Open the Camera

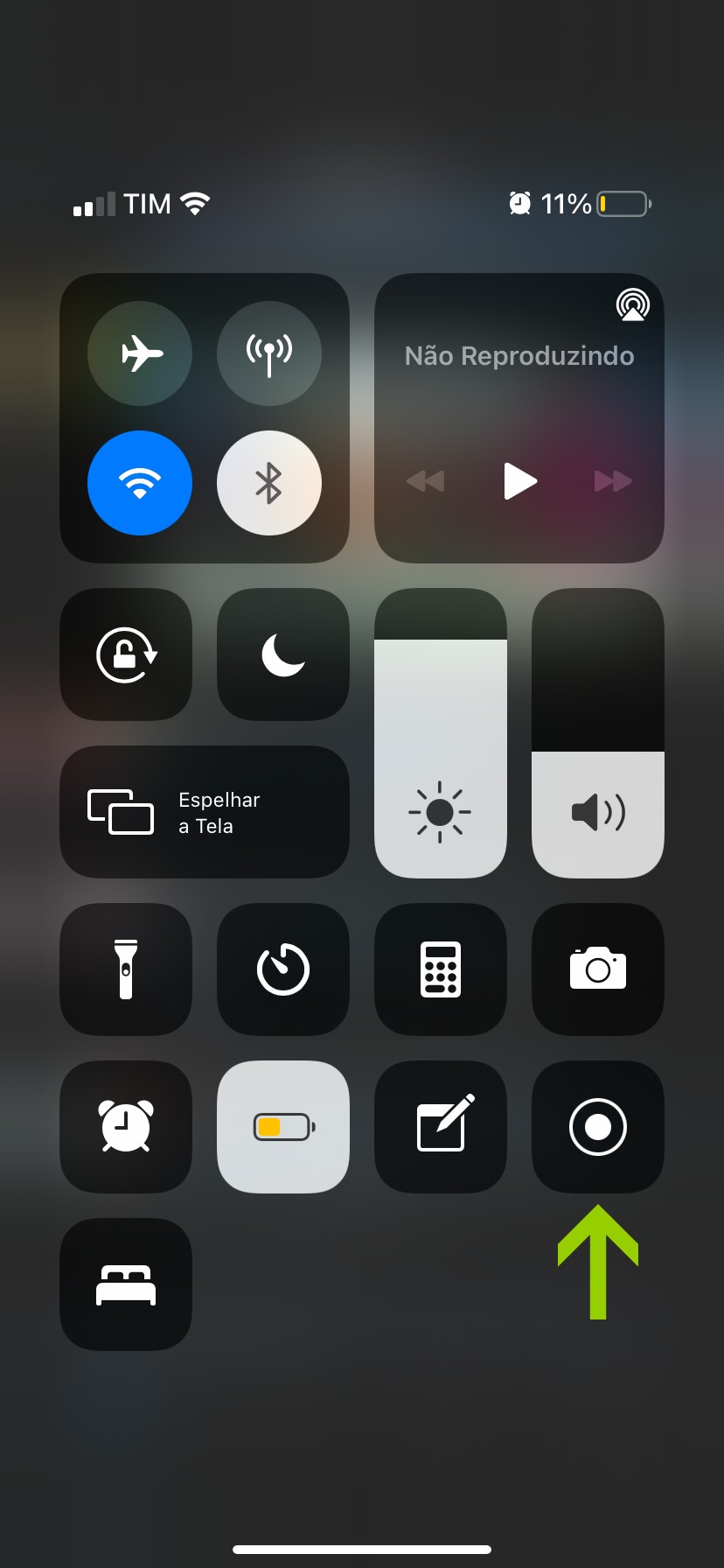pyautogui.click(x=598, y=969)
